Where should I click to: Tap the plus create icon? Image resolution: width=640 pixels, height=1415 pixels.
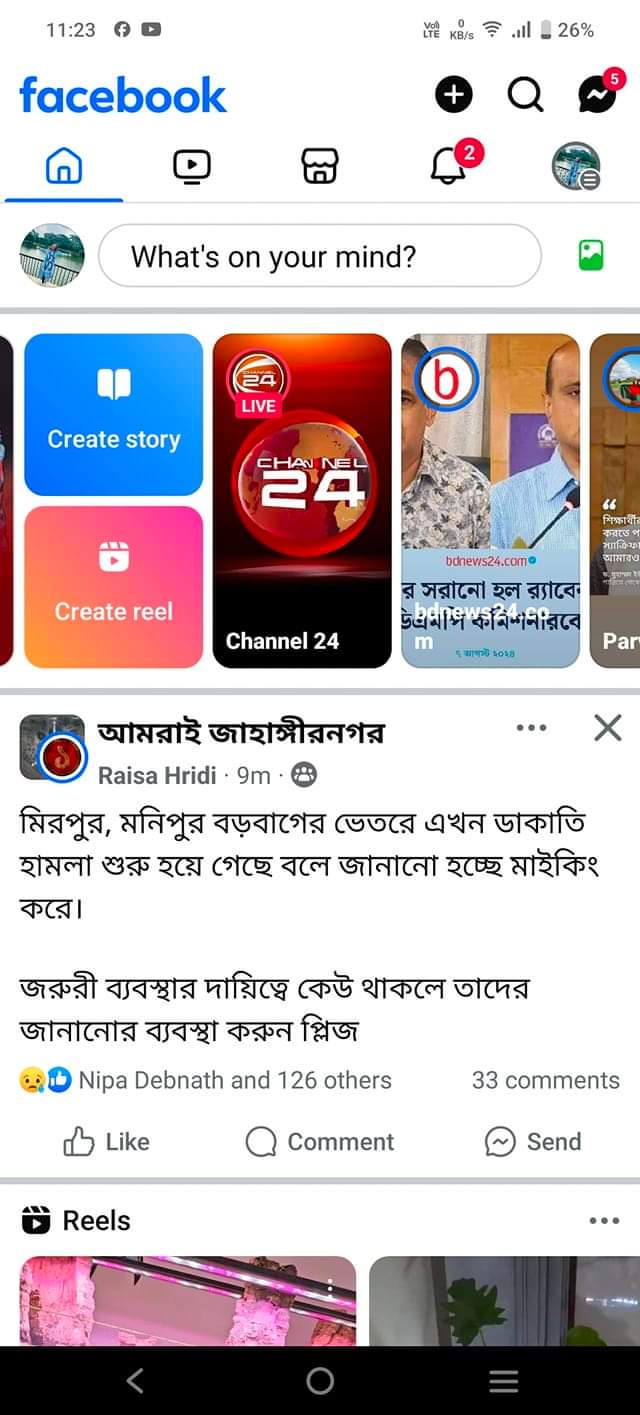453,95
